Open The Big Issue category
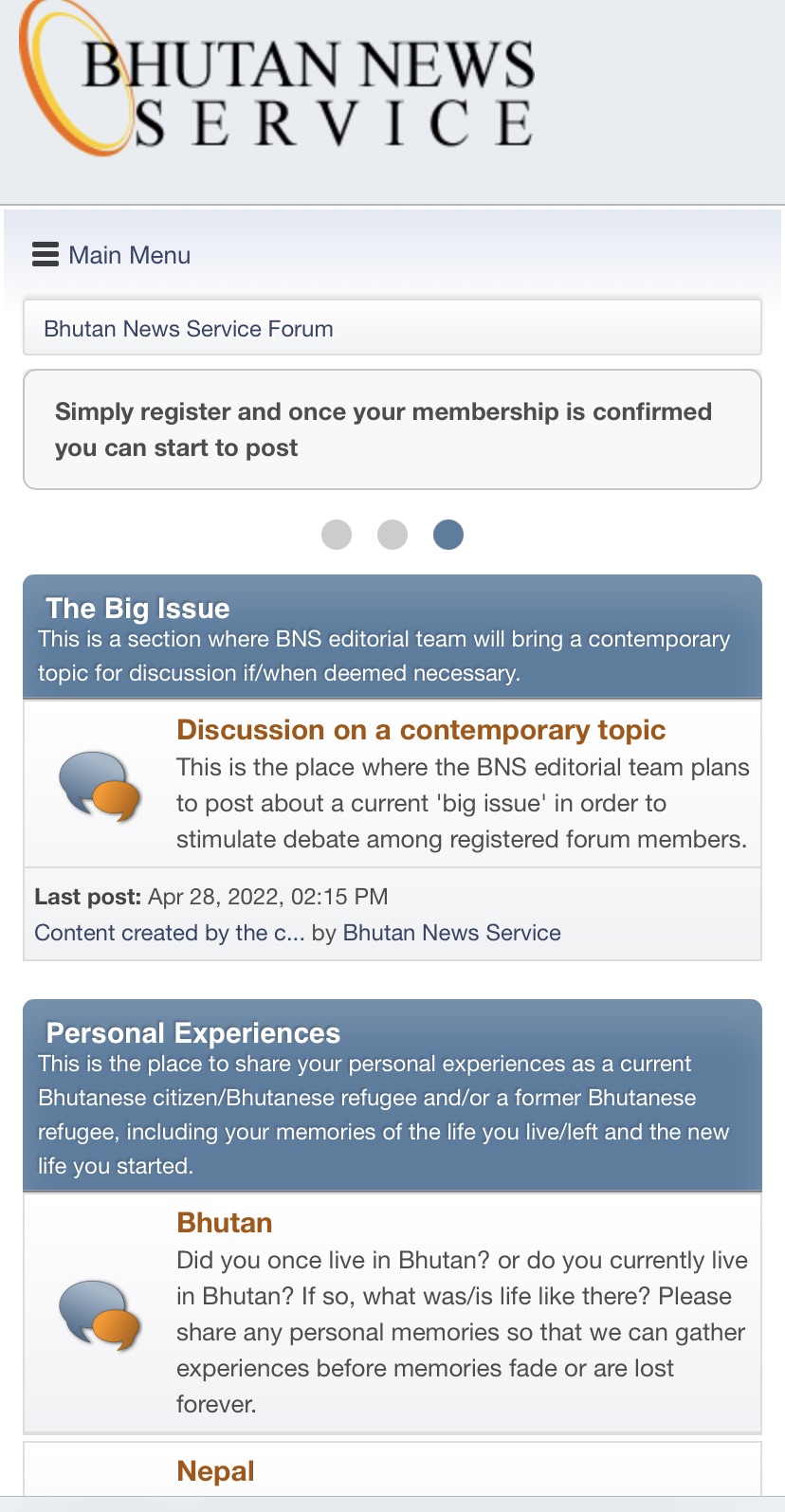Viewport: 785px width, 1512px height. click(x=137, y=609)
